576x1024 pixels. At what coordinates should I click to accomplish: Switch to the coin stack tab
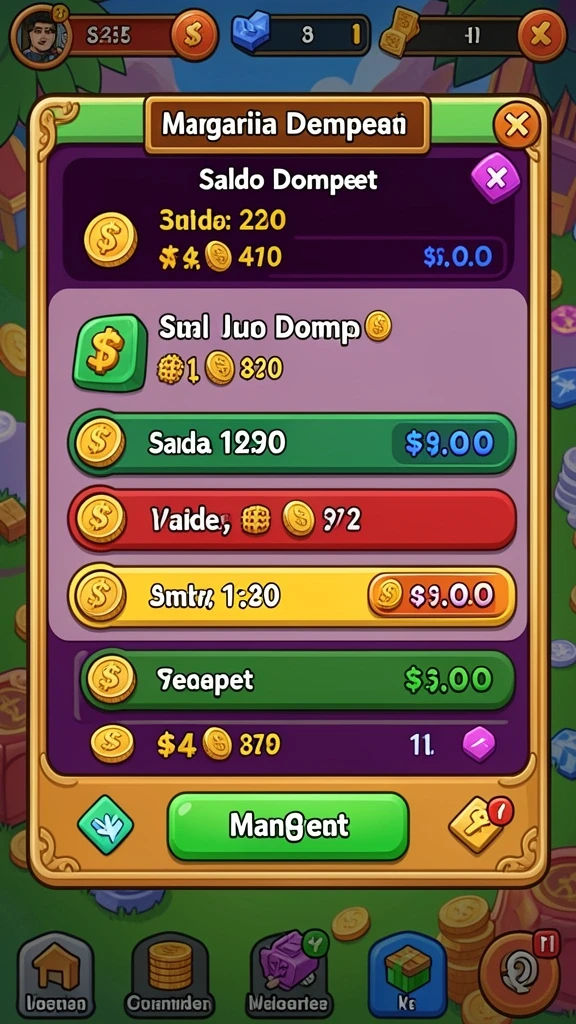[170, 974]
